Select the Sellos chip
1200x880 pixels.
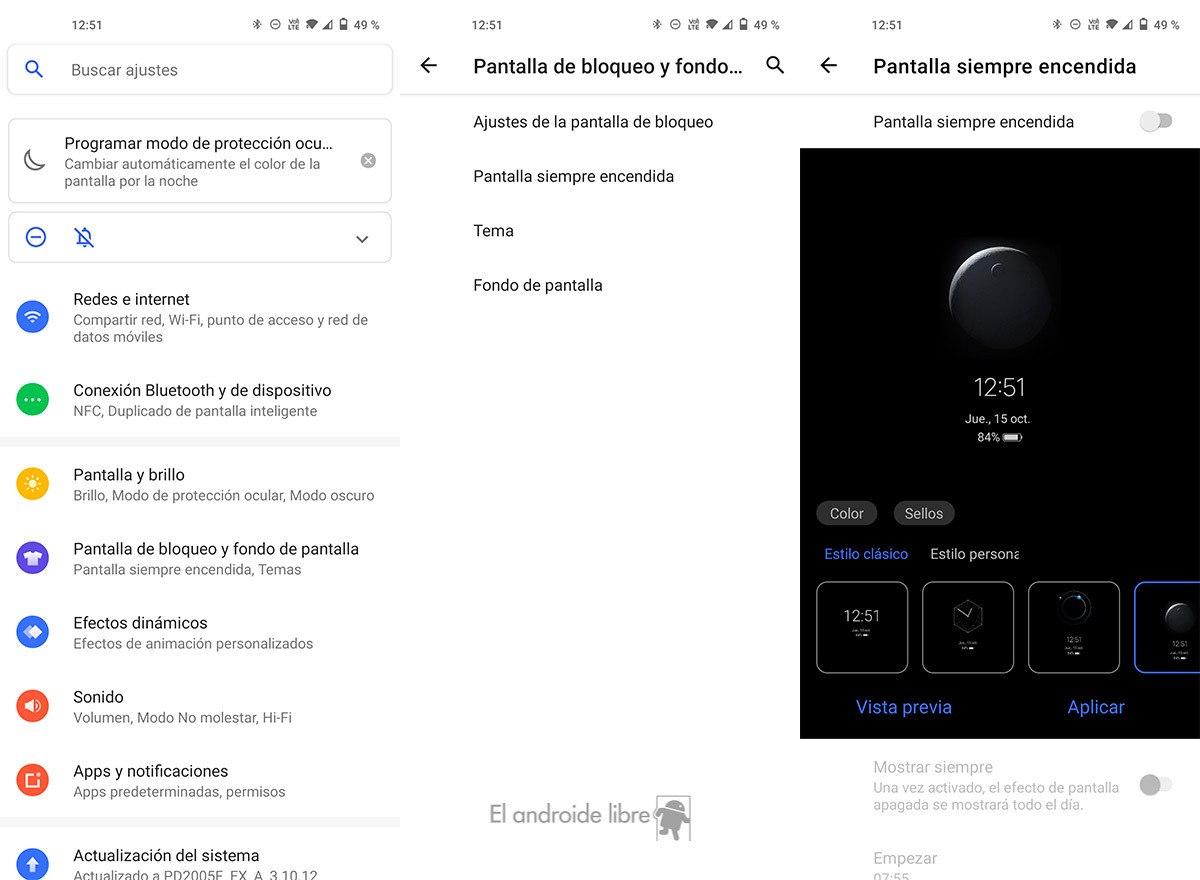[923, 513]
